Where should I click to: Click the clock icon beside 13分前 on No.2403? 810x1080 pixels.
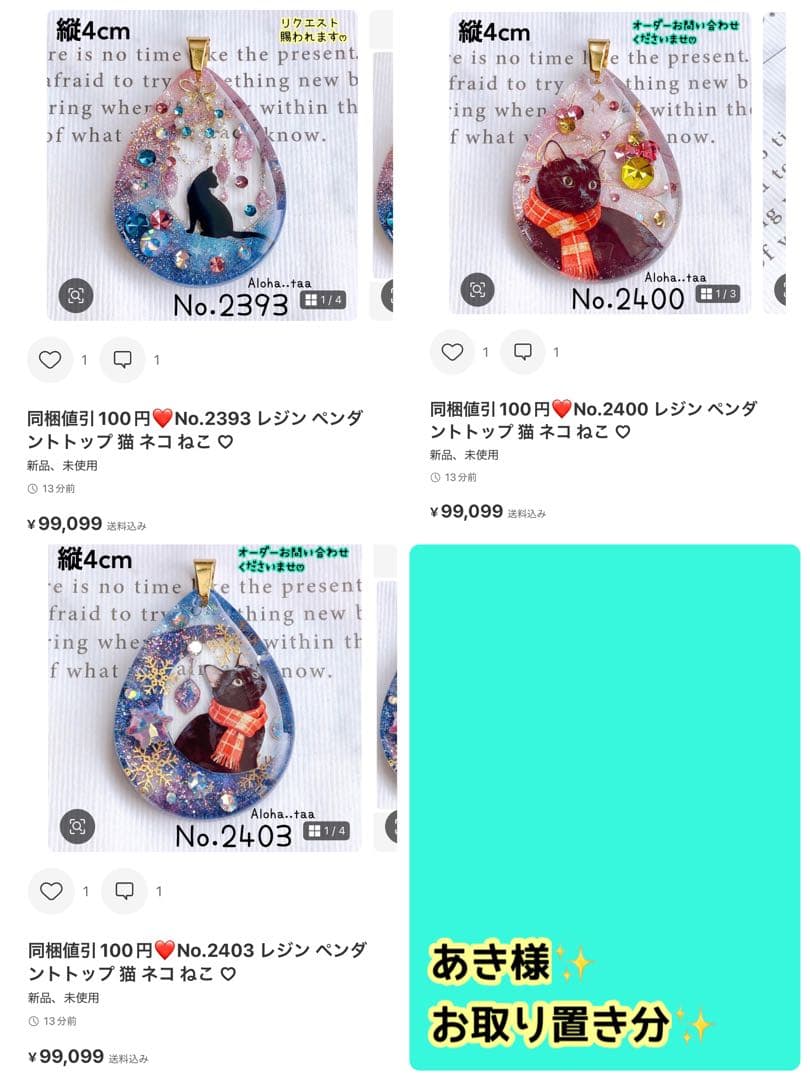33,1021
